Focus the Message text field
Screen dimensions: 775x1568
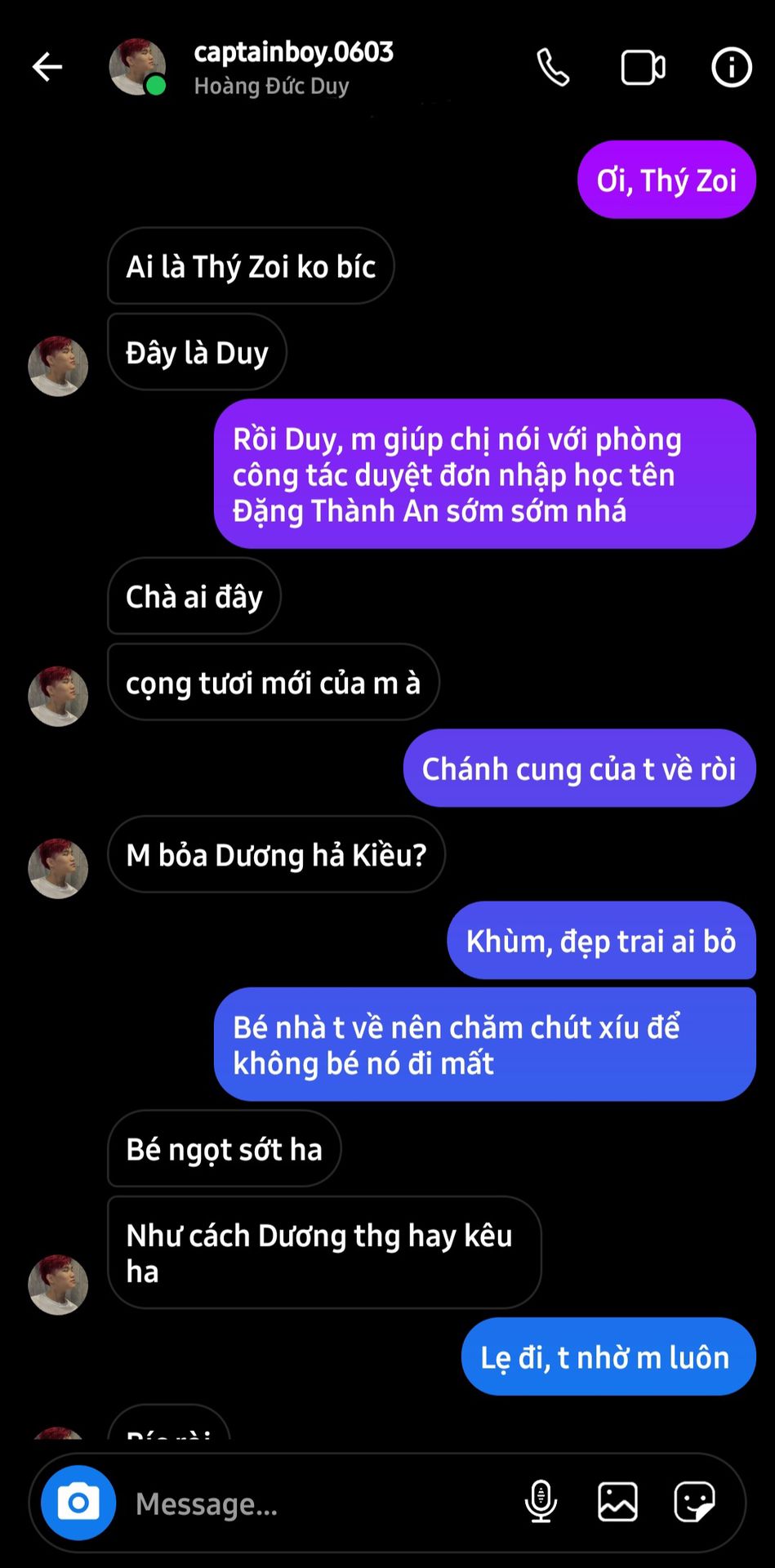click(318, 1503)
